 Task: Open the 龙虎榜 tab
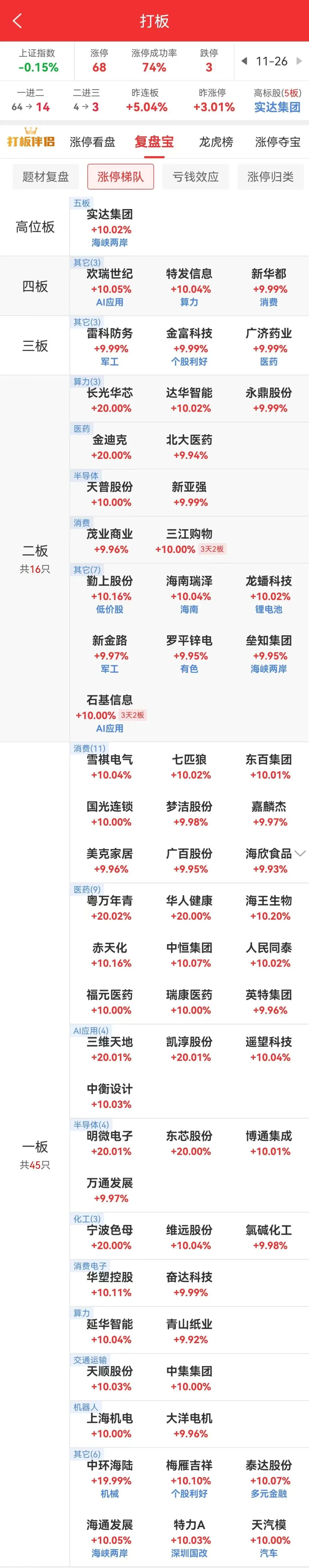coord(216,142)
